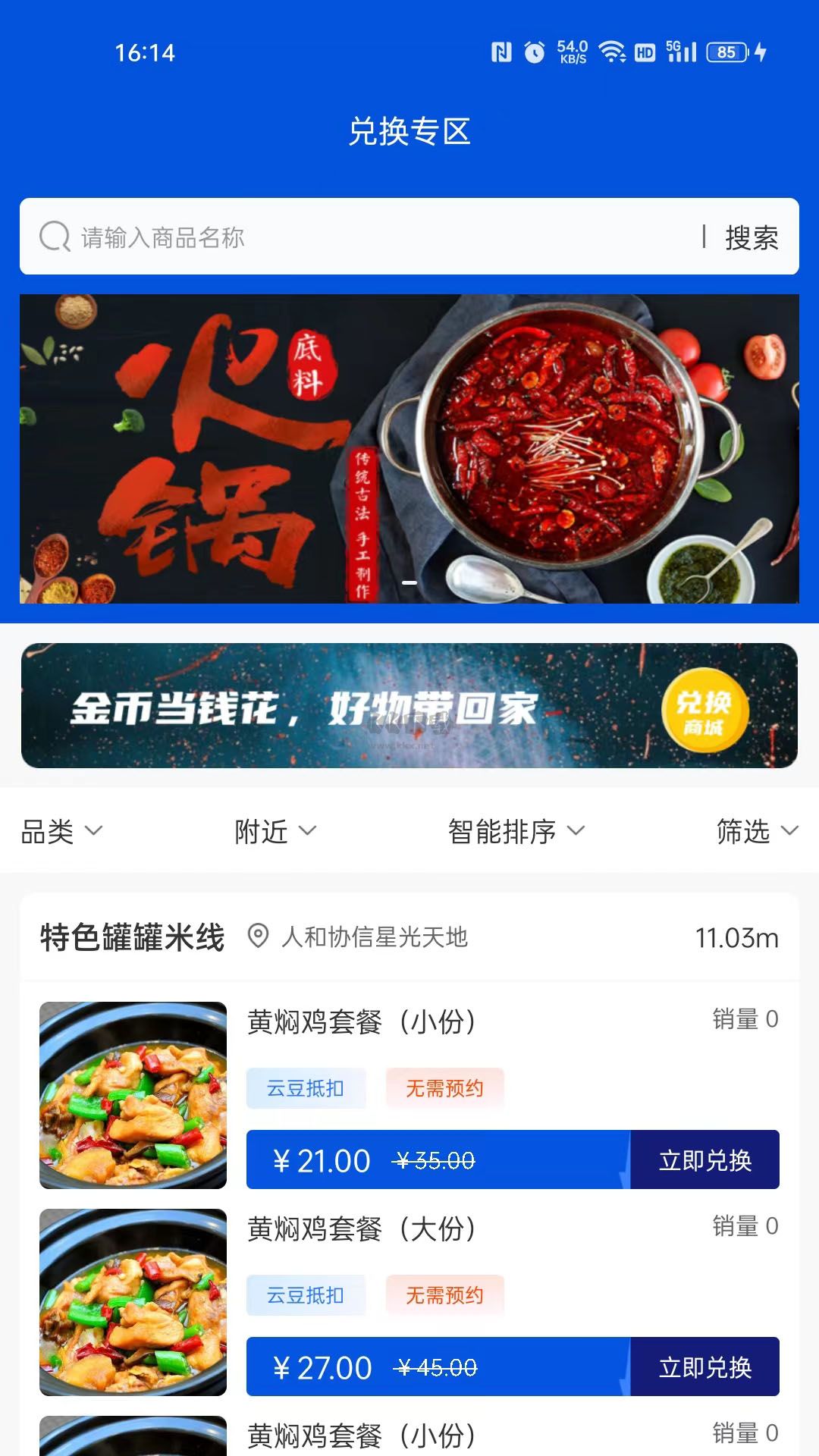The image size is (819, 1456).
Task: Open the 附近 nearby dropdown
Action: click(273, 832)
